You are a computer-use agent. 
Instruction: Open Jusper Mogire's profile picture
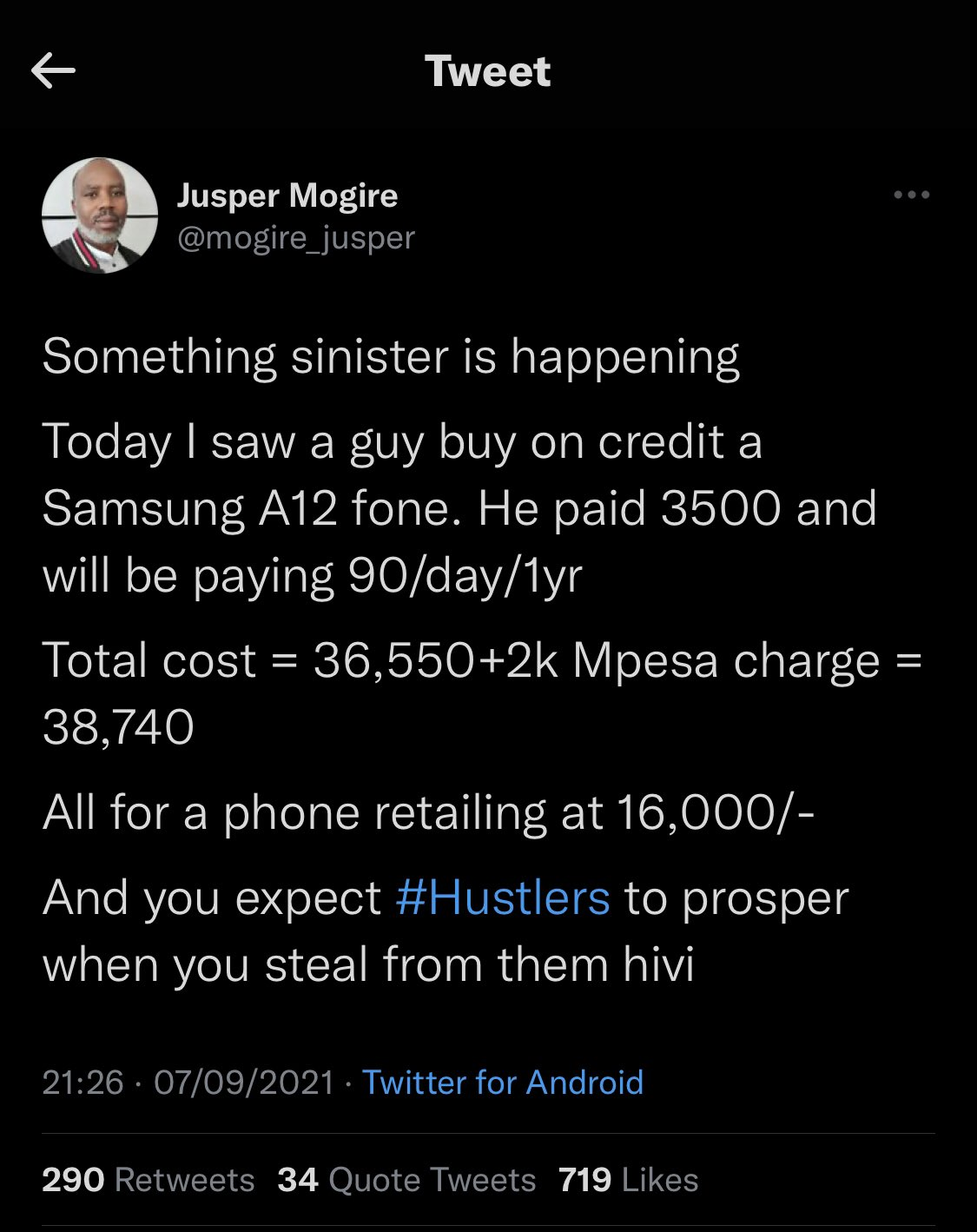tap(100, 215)
